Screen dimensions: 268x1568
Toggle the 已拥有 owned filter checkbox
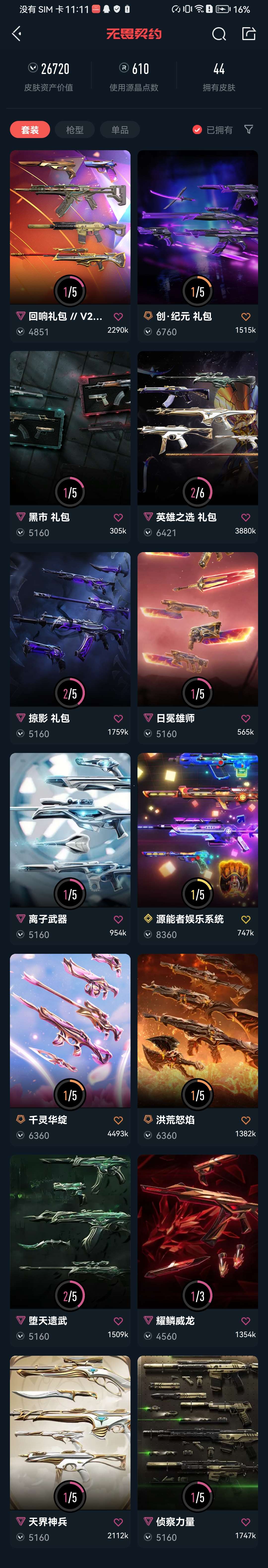[x=197, y=130]
